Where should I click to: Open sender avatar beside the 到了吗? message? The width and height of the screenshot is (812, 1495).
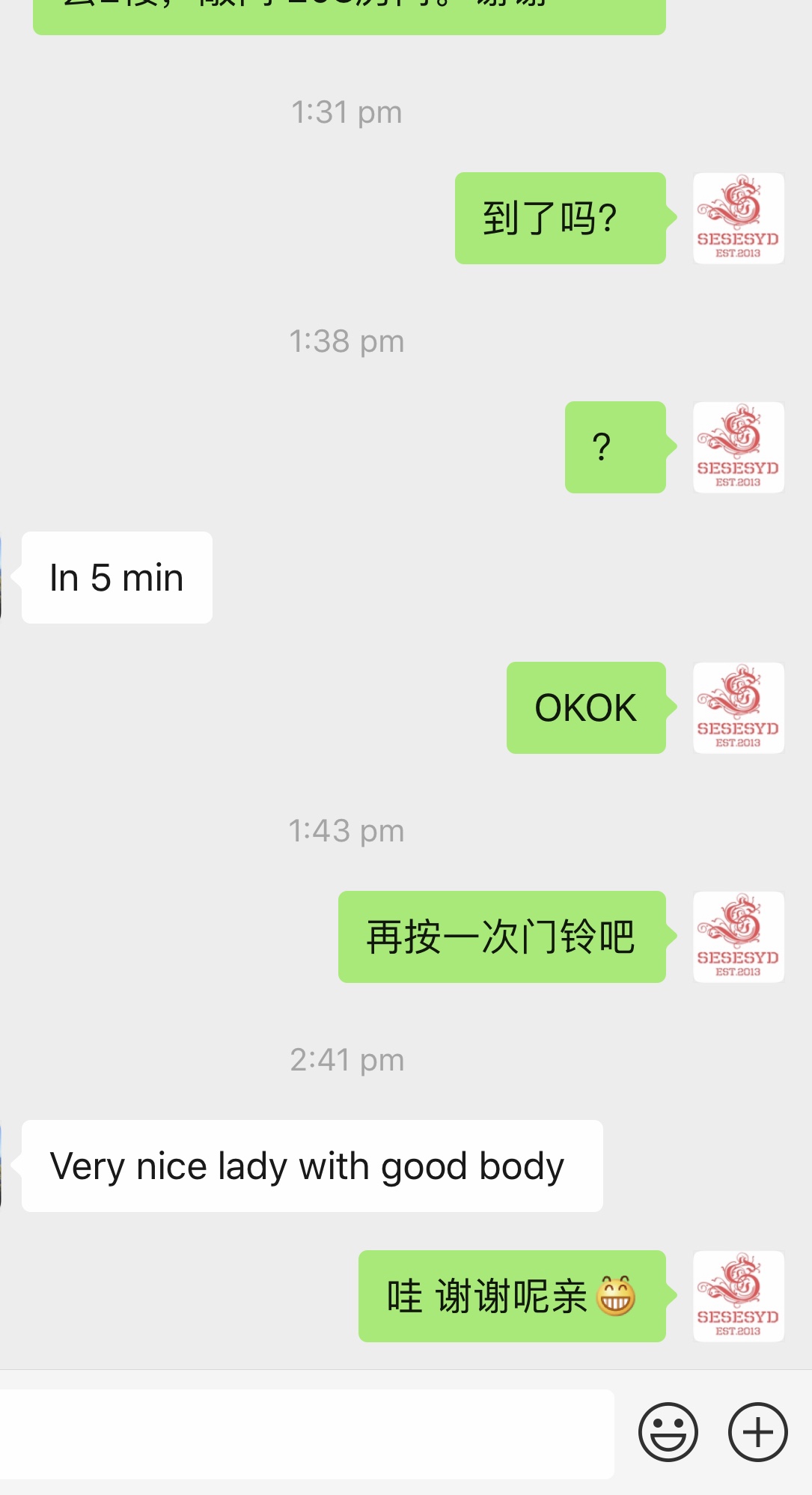tap(738, 219)
